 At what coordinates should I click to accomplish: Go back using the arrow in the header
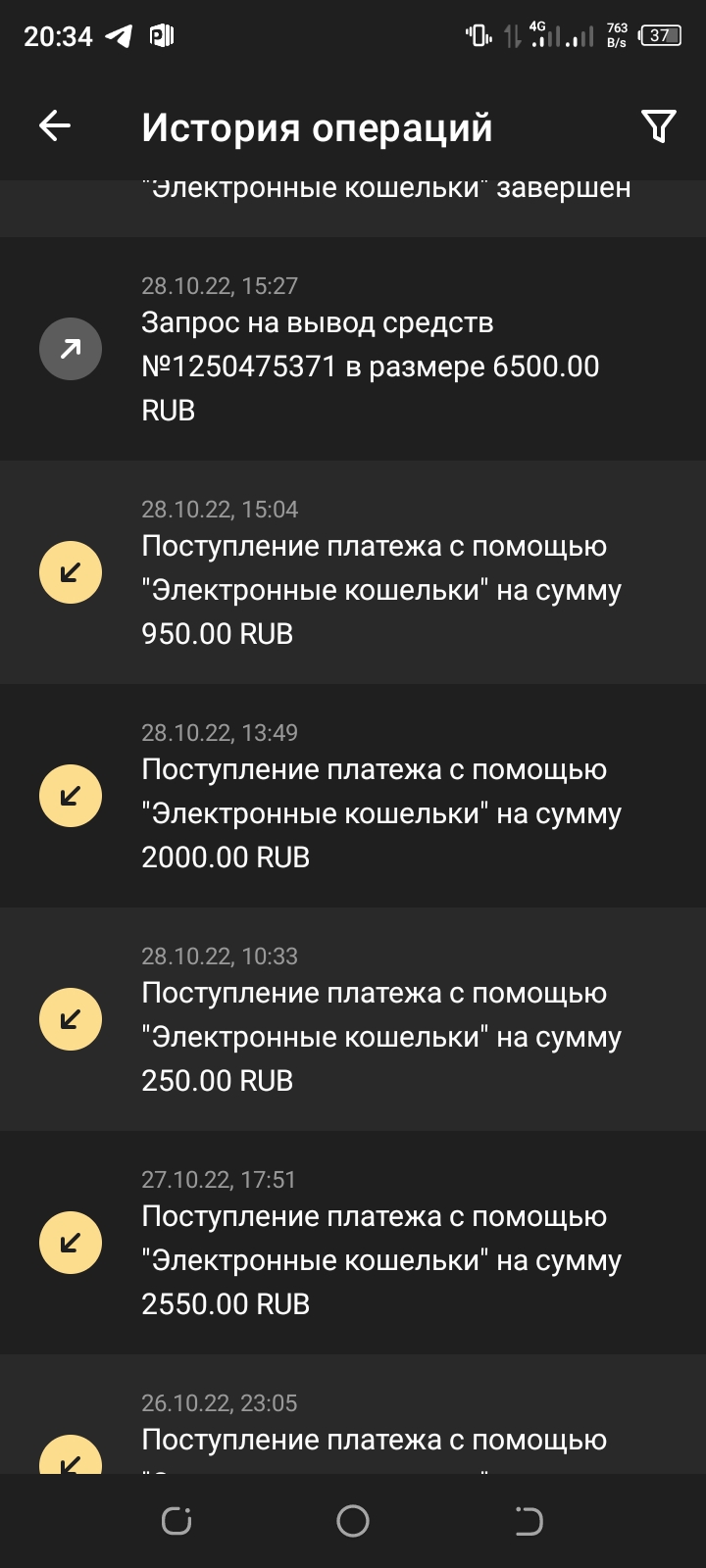[55, 125]
